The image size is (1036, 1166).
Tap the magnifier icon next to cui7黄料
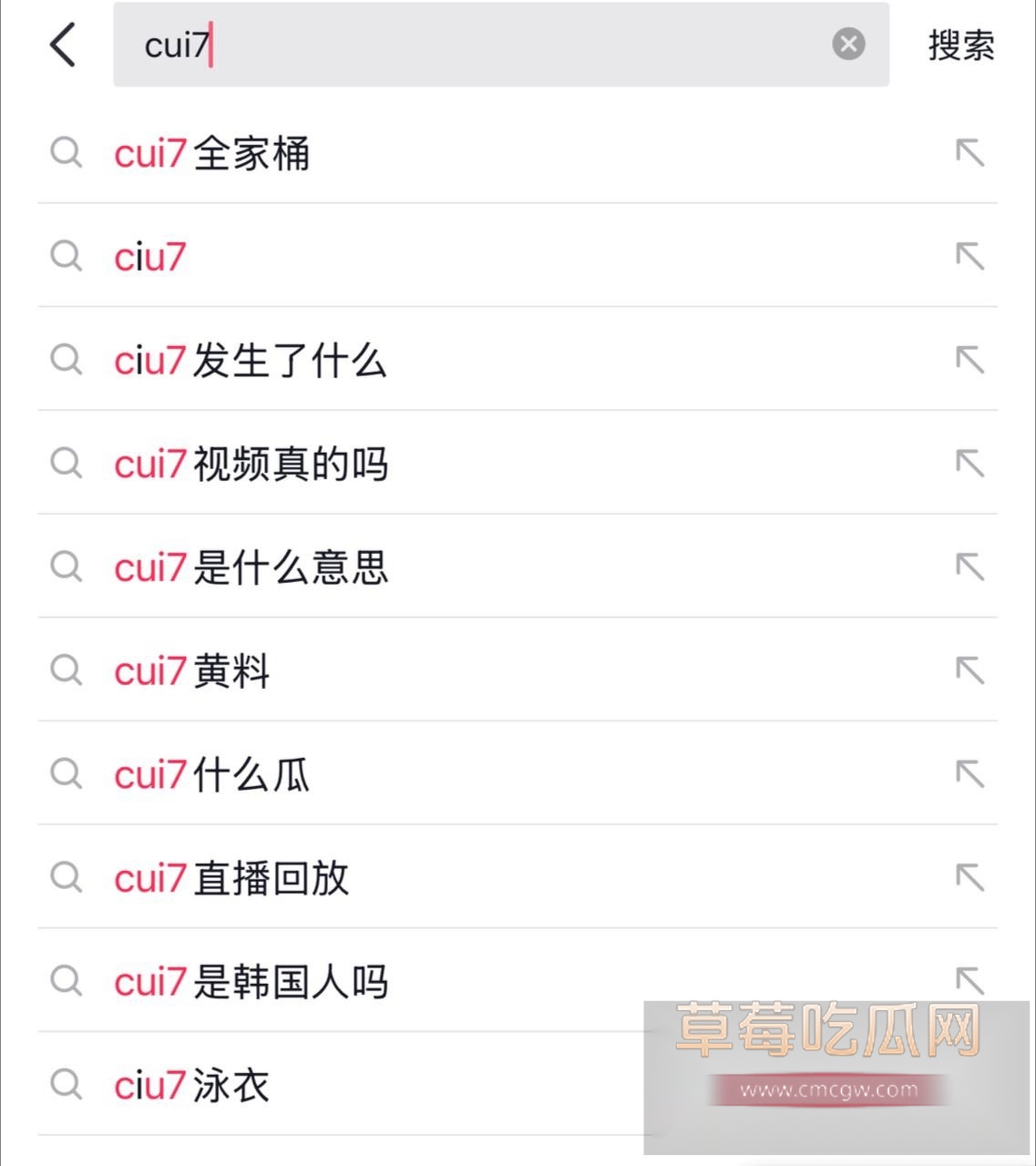click(65, 671)
